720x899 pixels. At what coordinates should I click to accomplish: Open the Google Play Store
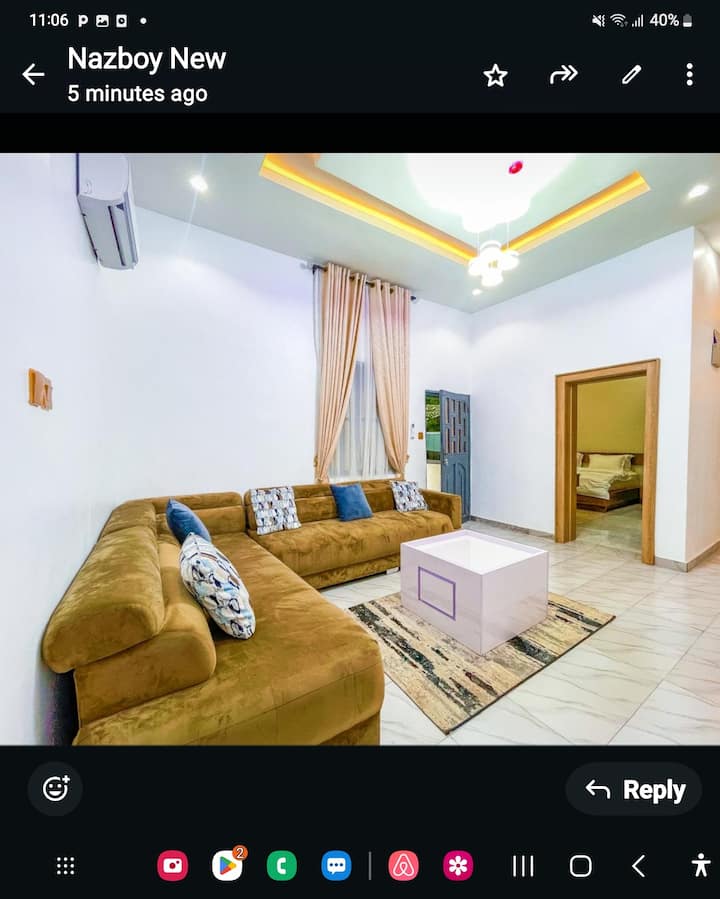tap(227, 866)
